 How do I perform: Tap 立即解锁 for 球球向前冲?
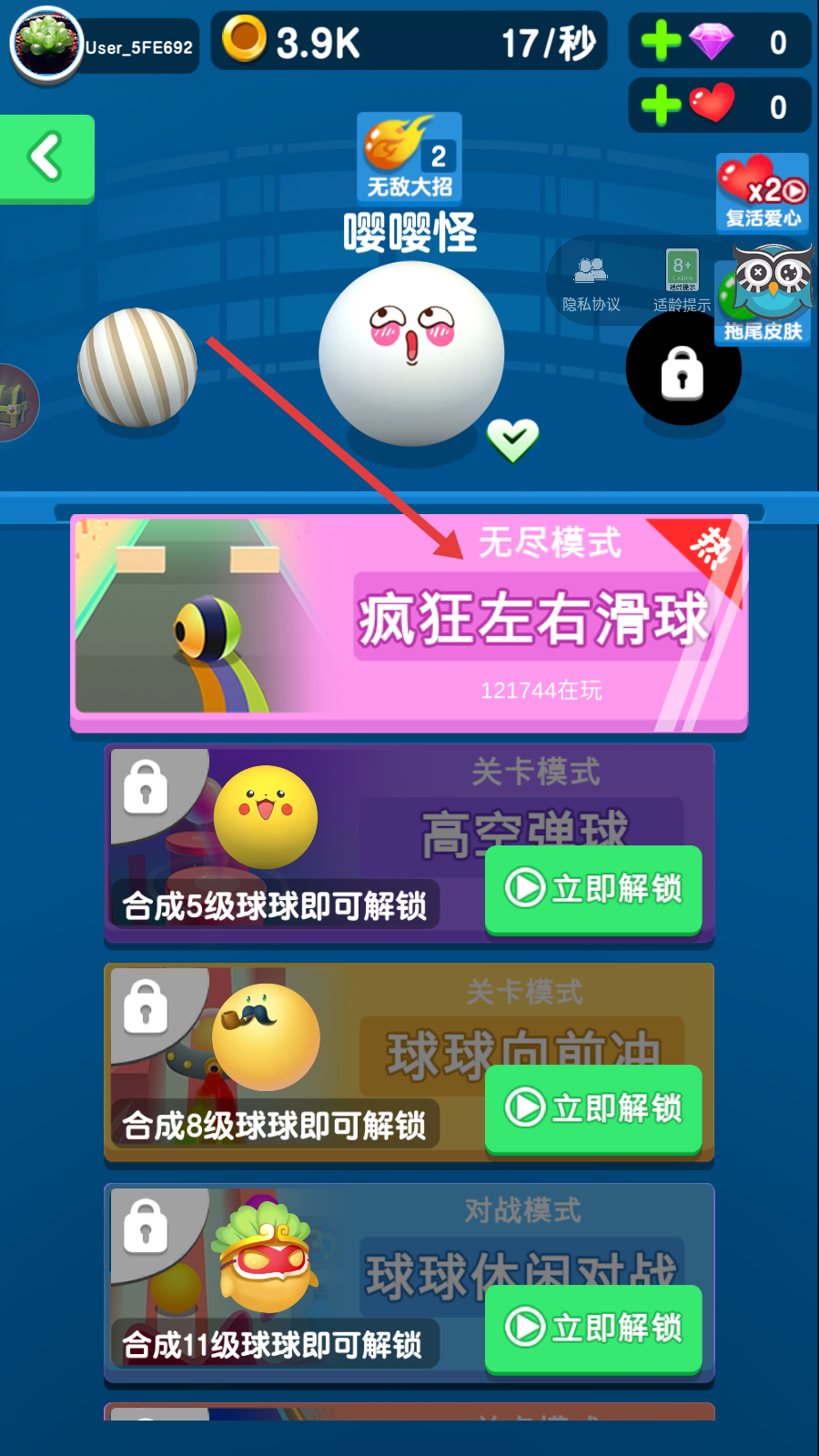point(593,1108)
